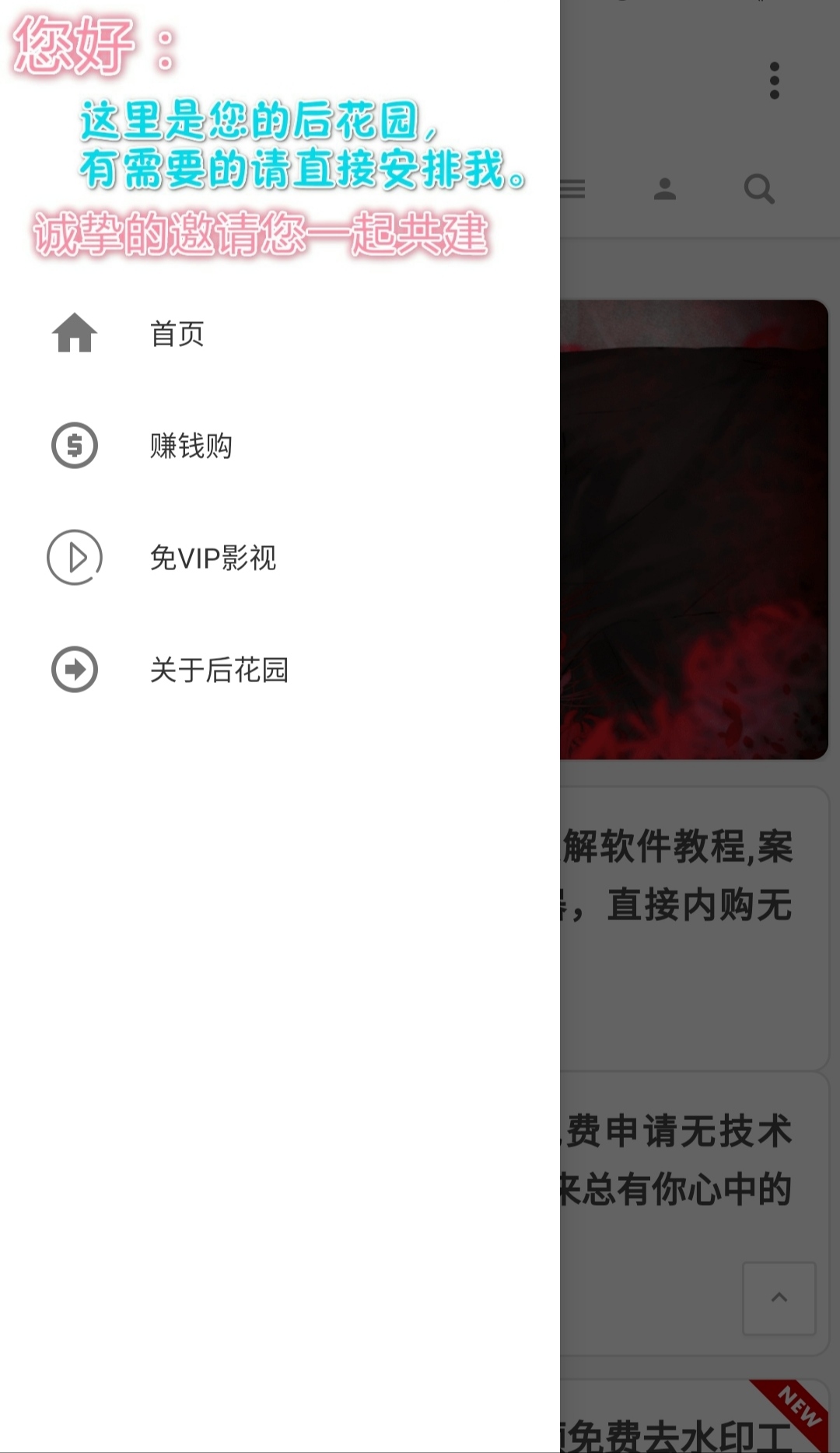Open the user profile icon
The height and width of the screenshot is (1453, 840).
[x=665, y=189]
